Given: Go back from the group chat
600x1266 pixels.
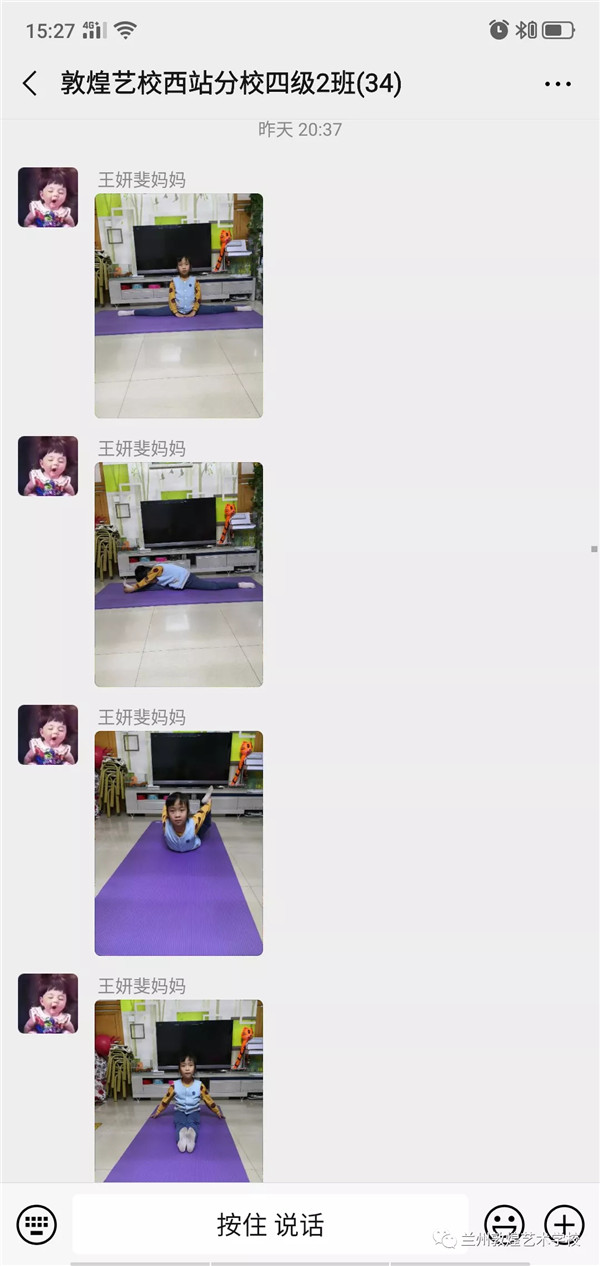Looking at the screenshot, I should tap(30, 84).
